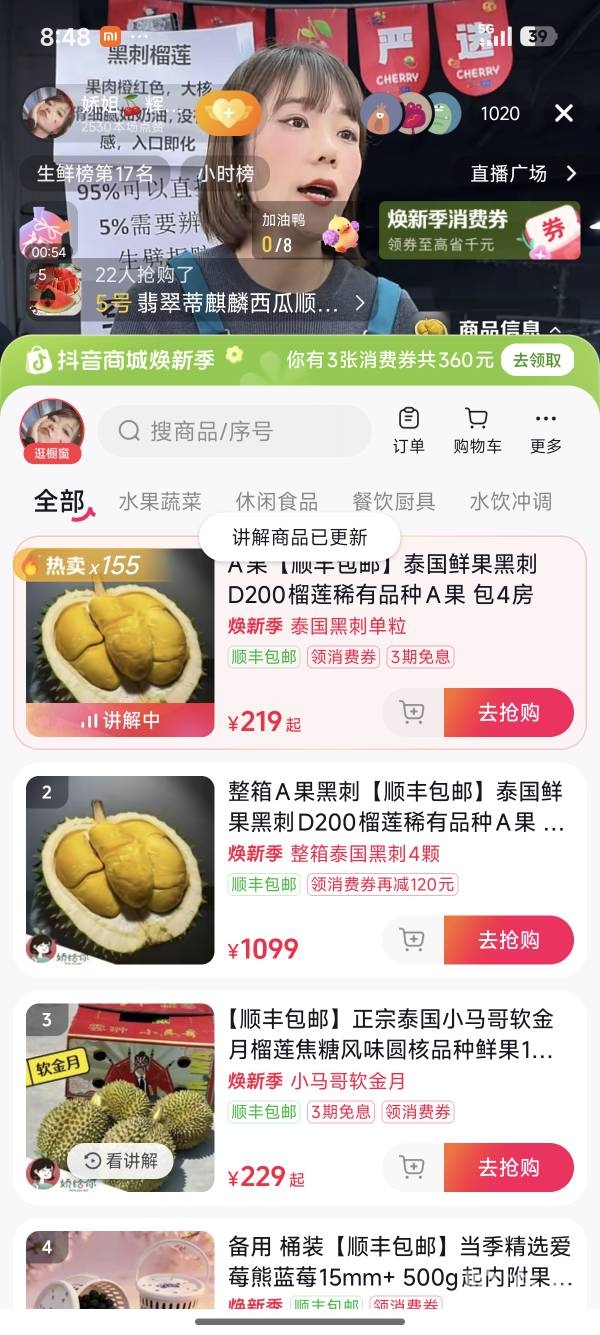Tap 去抢购 for ¥219 黑刺榴莲

click(x=508, y=712)
